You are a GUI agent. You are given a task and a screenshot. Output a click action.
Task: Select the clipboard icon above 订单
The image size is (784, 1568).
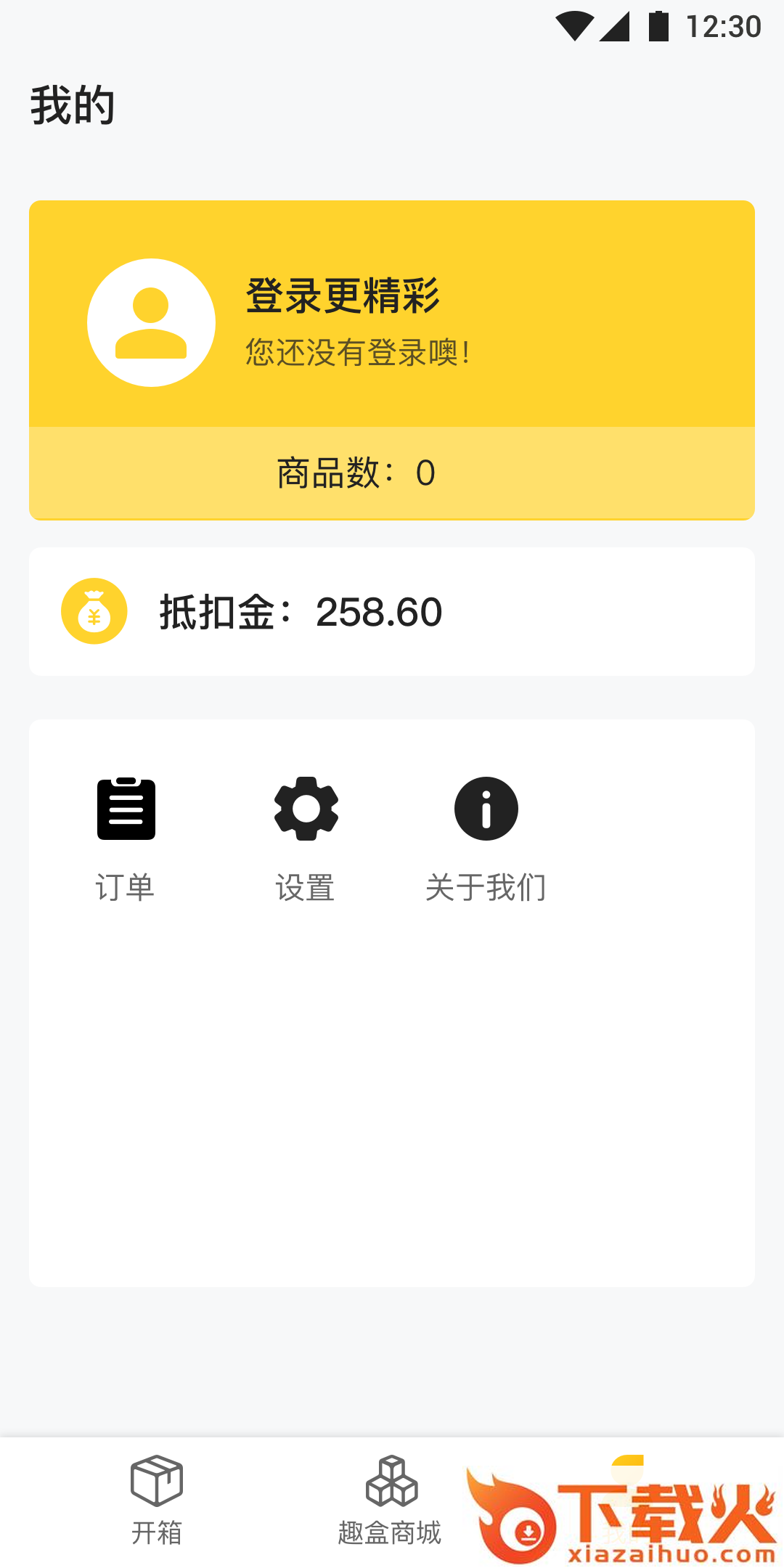(126, 808)
